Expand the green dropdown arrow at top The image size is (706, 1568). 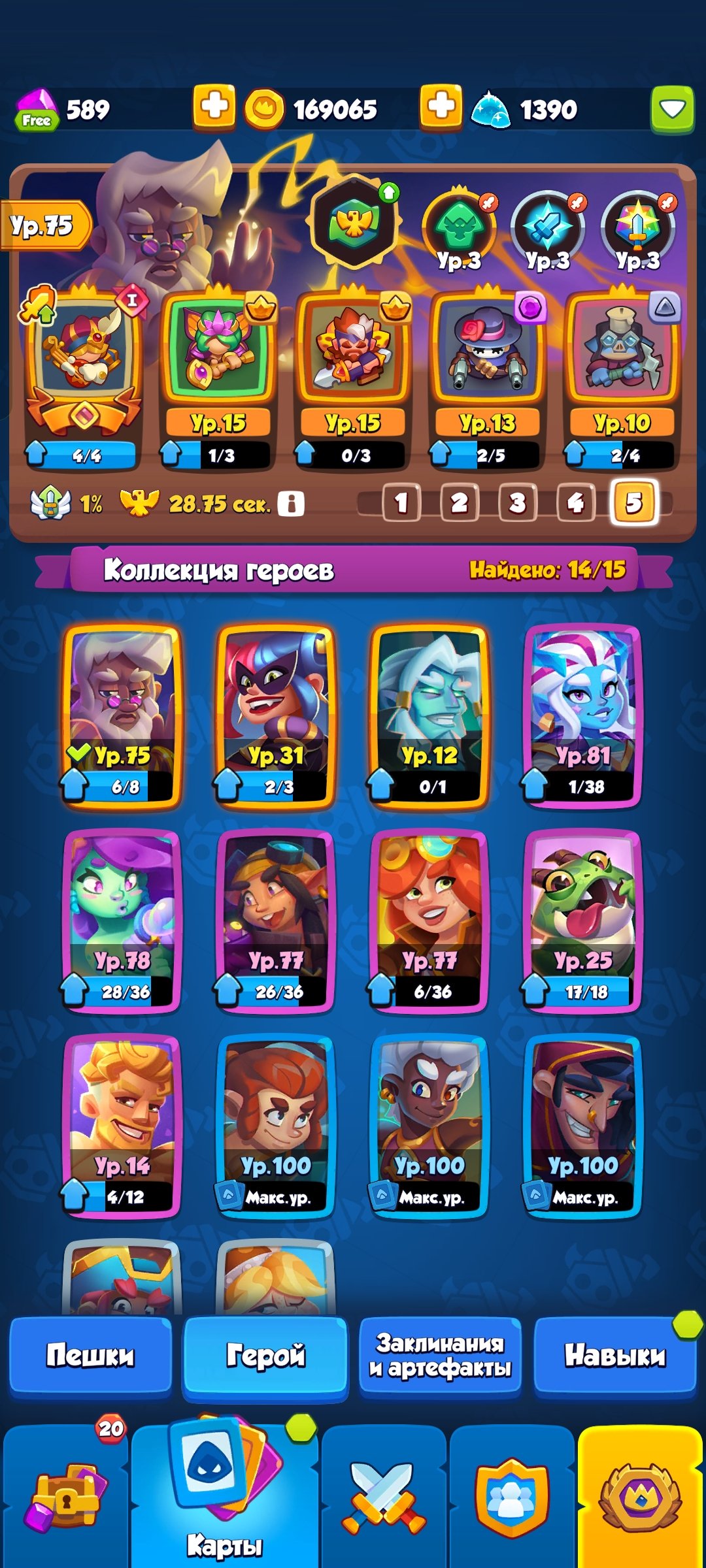pos(672,108)
